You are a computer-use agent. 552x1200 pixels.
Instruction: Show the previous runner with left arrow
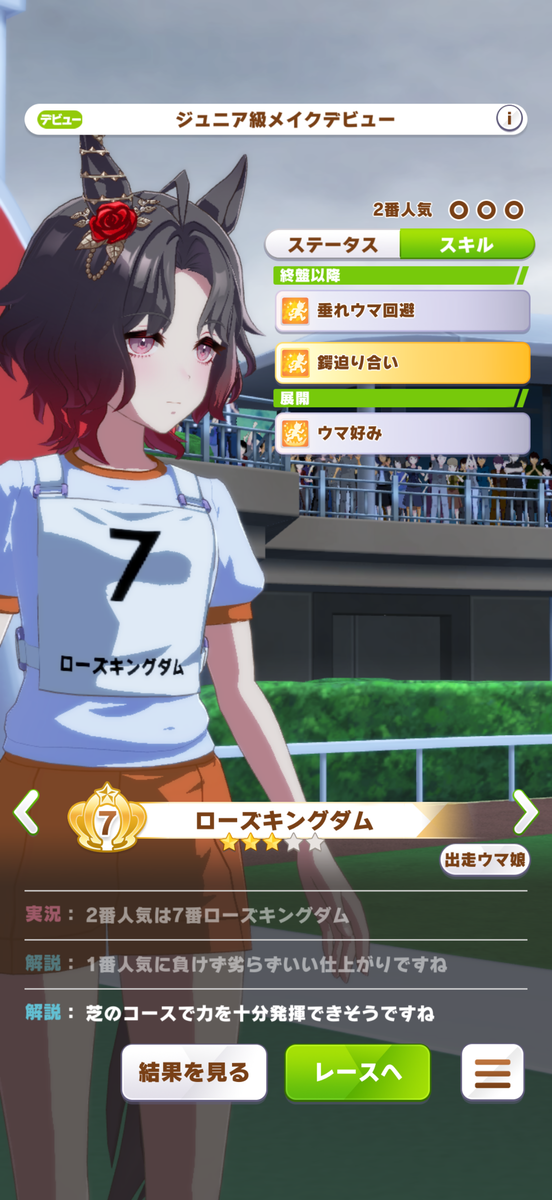coord(26,812)
